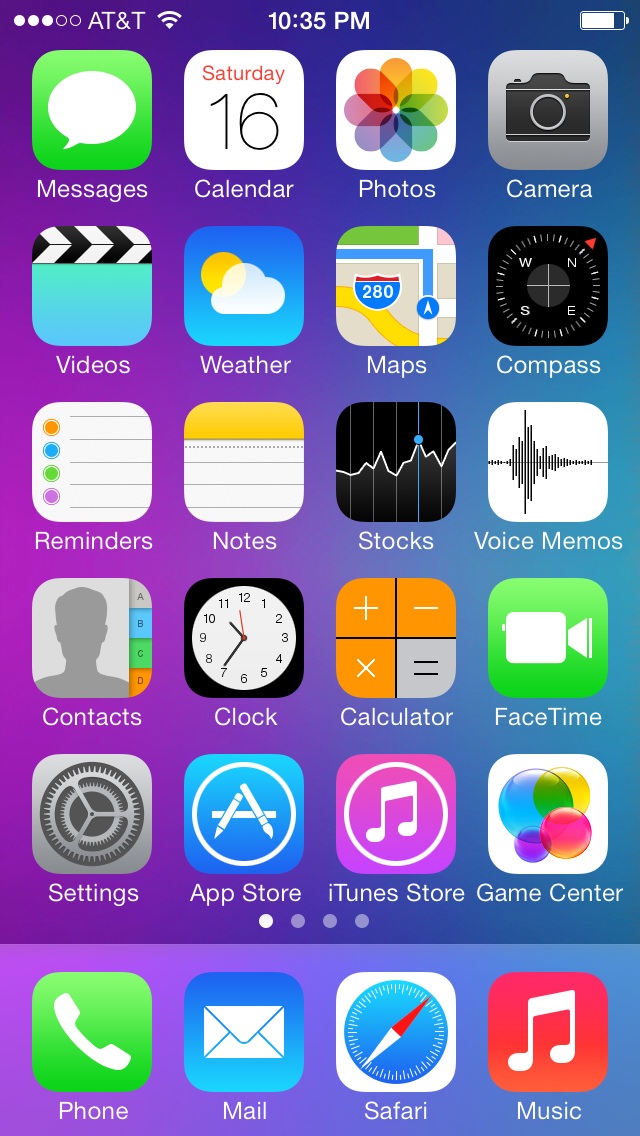Open Photos

point(396,110)
